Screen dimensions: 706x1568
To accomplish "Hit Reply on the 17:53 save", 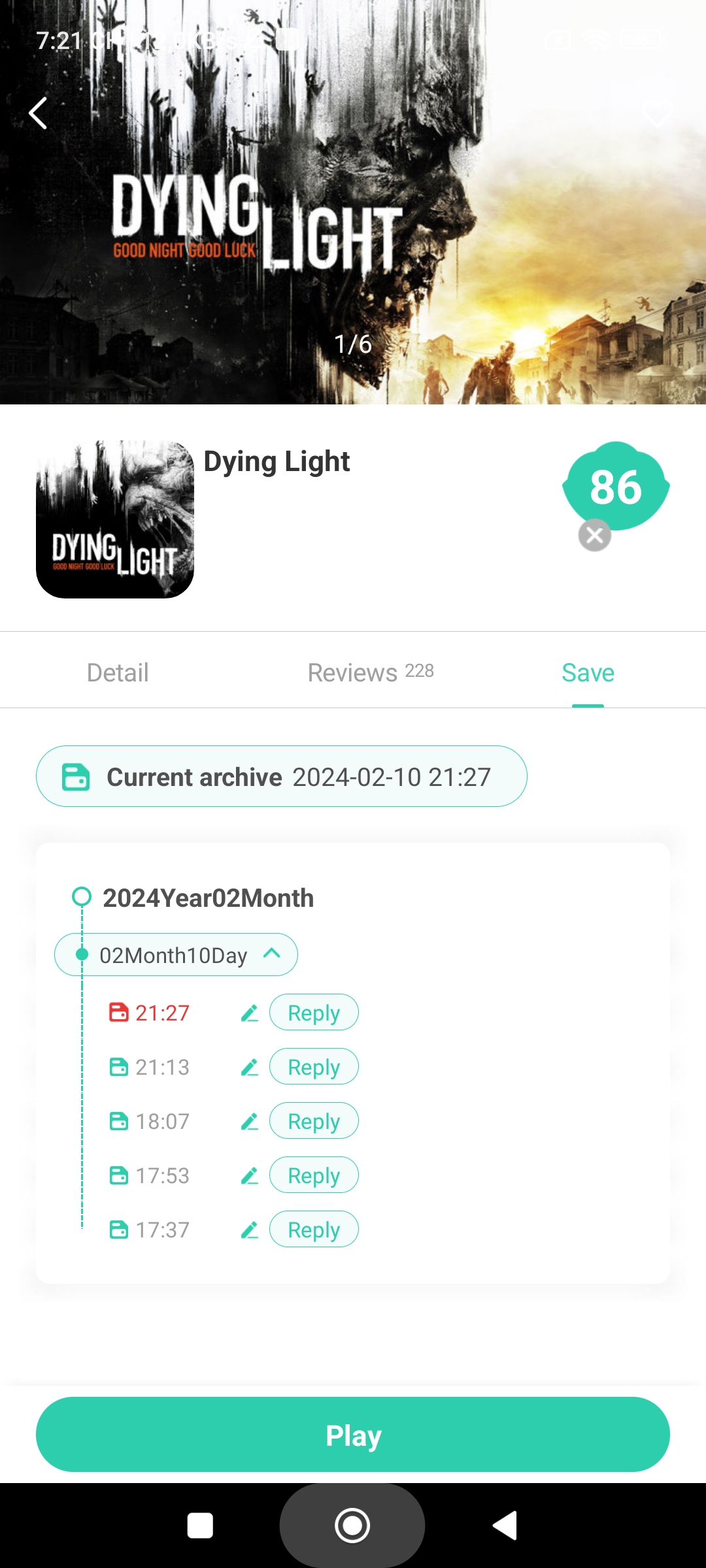I will [314, 1175].
